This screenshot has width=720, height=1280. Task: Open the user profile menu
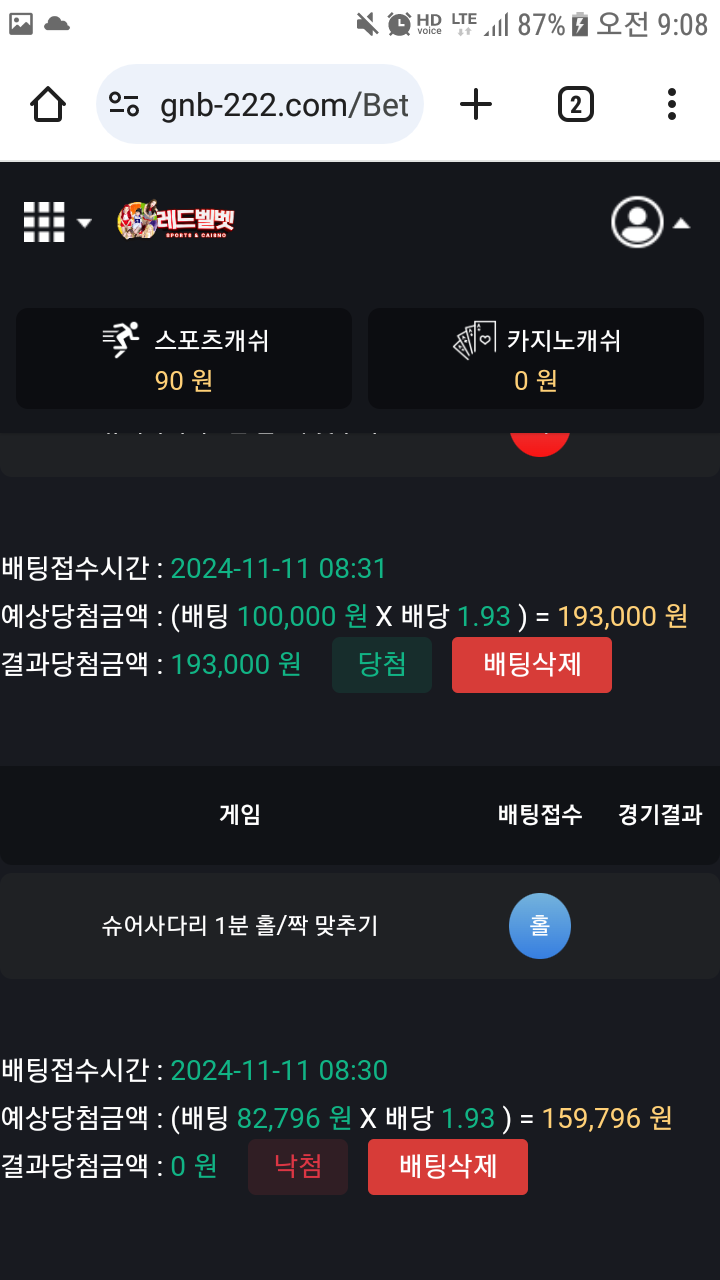click(650, 222)
